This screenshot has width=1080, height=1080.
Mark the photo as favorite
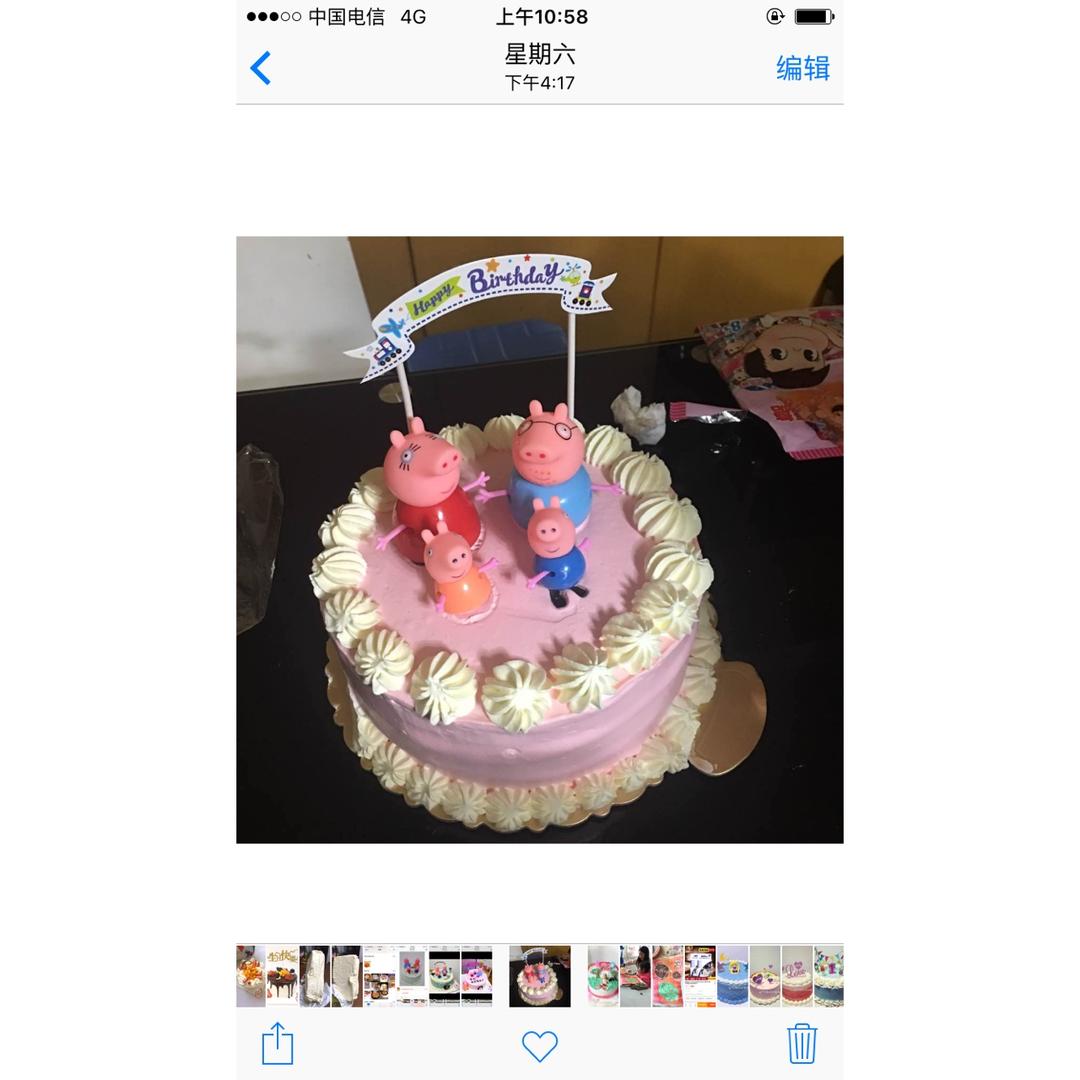539,1046
